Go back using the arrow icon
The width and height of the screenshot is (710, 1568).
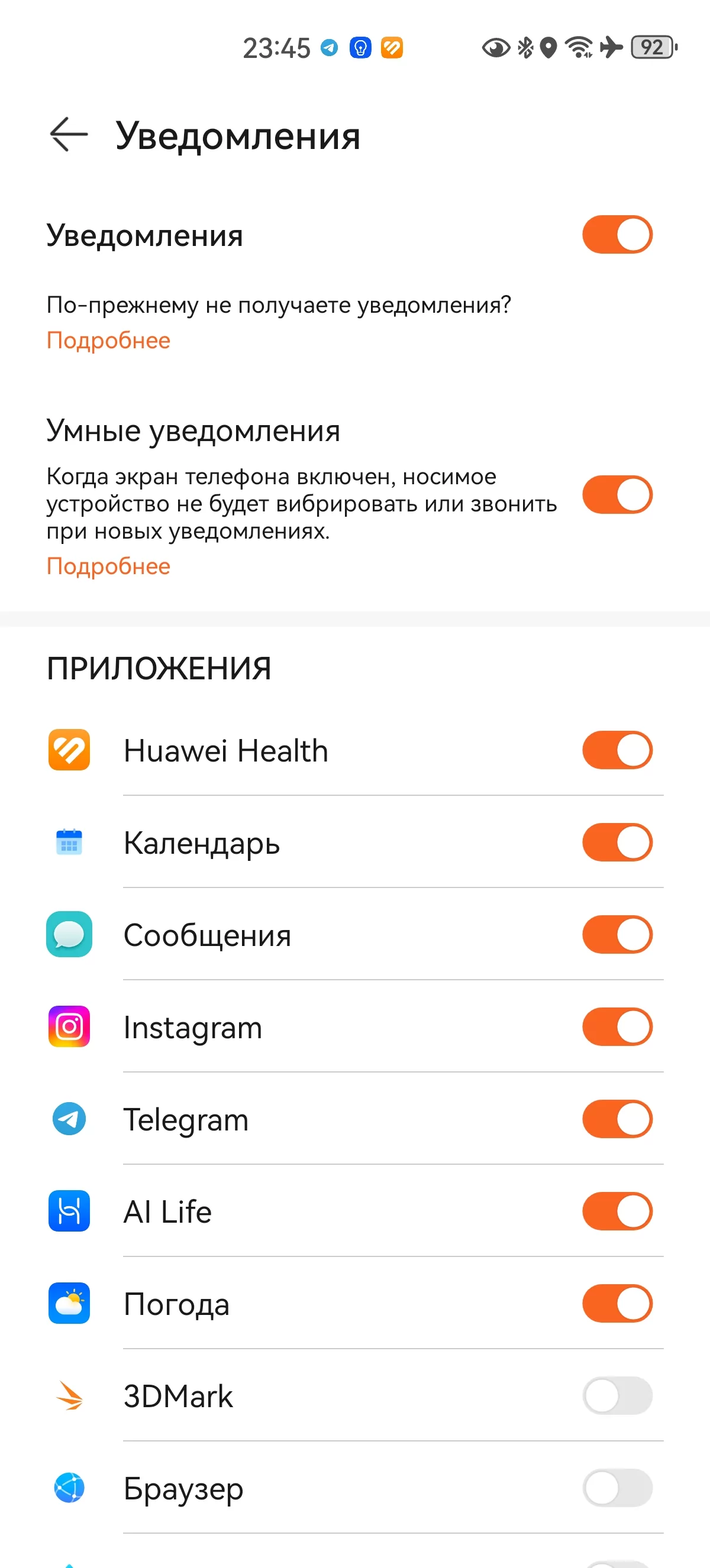pyautogui.click(x=69, y=134)
